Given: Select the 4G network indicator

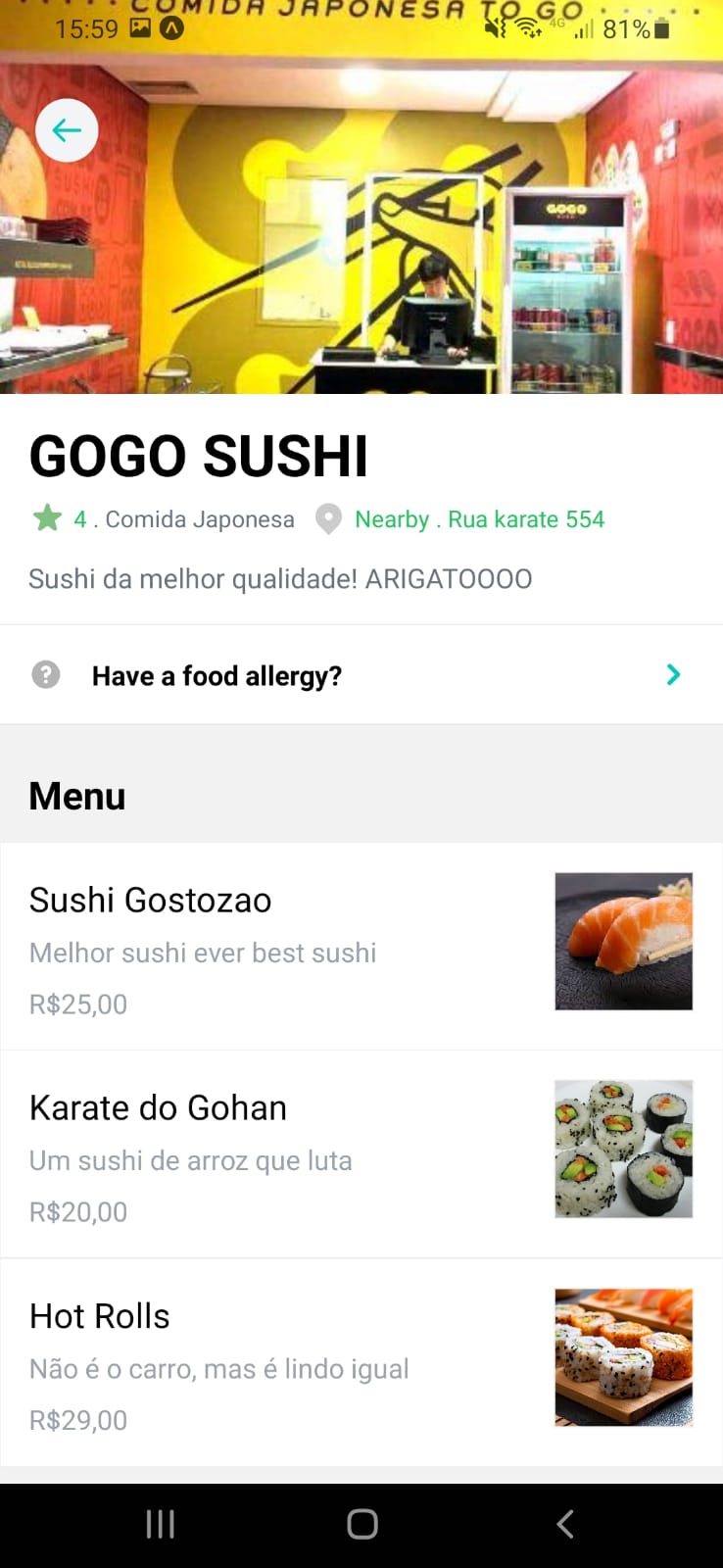Looking at the screenshot, I should (x=558, y=24).
